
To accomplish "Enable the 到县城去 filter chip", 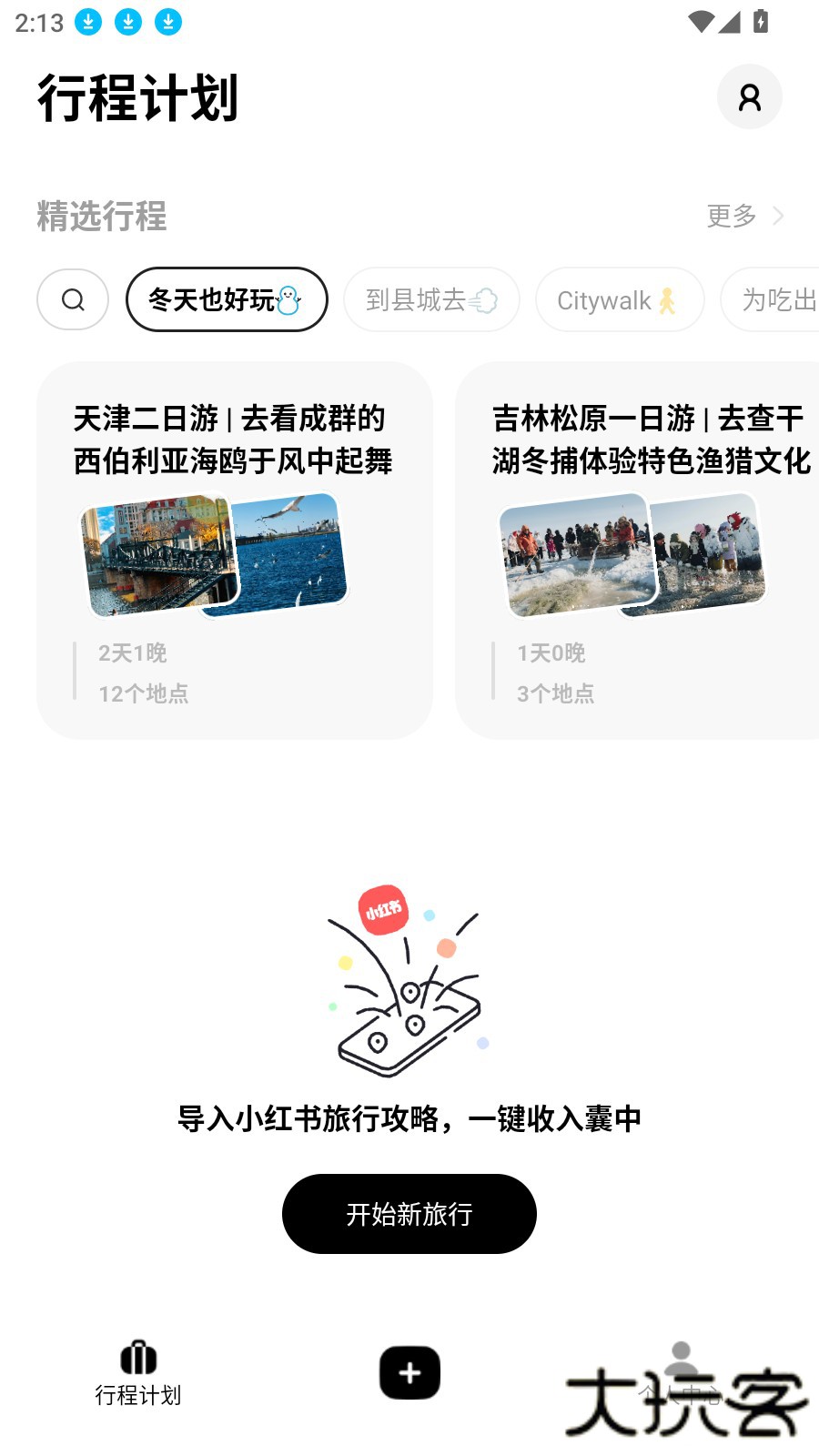I will pyautogui.click(x=430, y=299).
